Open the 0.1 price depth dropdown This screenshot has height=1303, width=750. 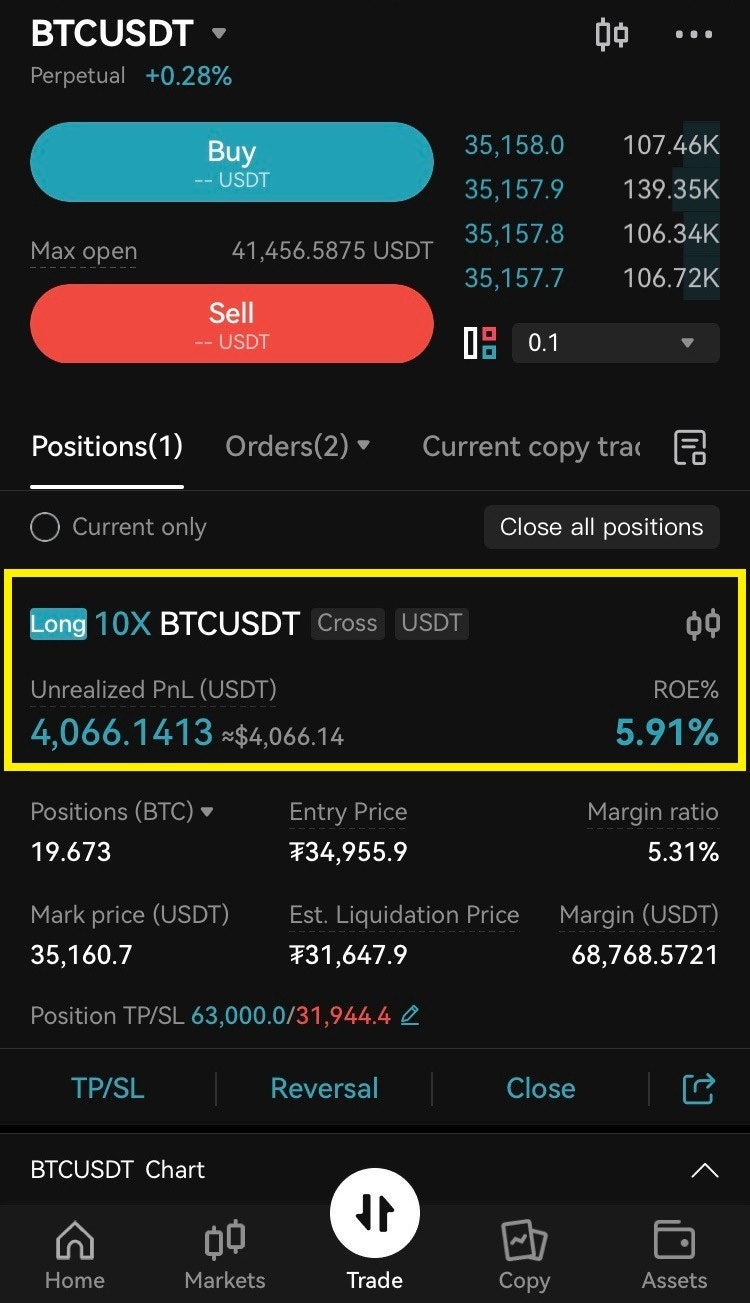[x=615, y=343]
